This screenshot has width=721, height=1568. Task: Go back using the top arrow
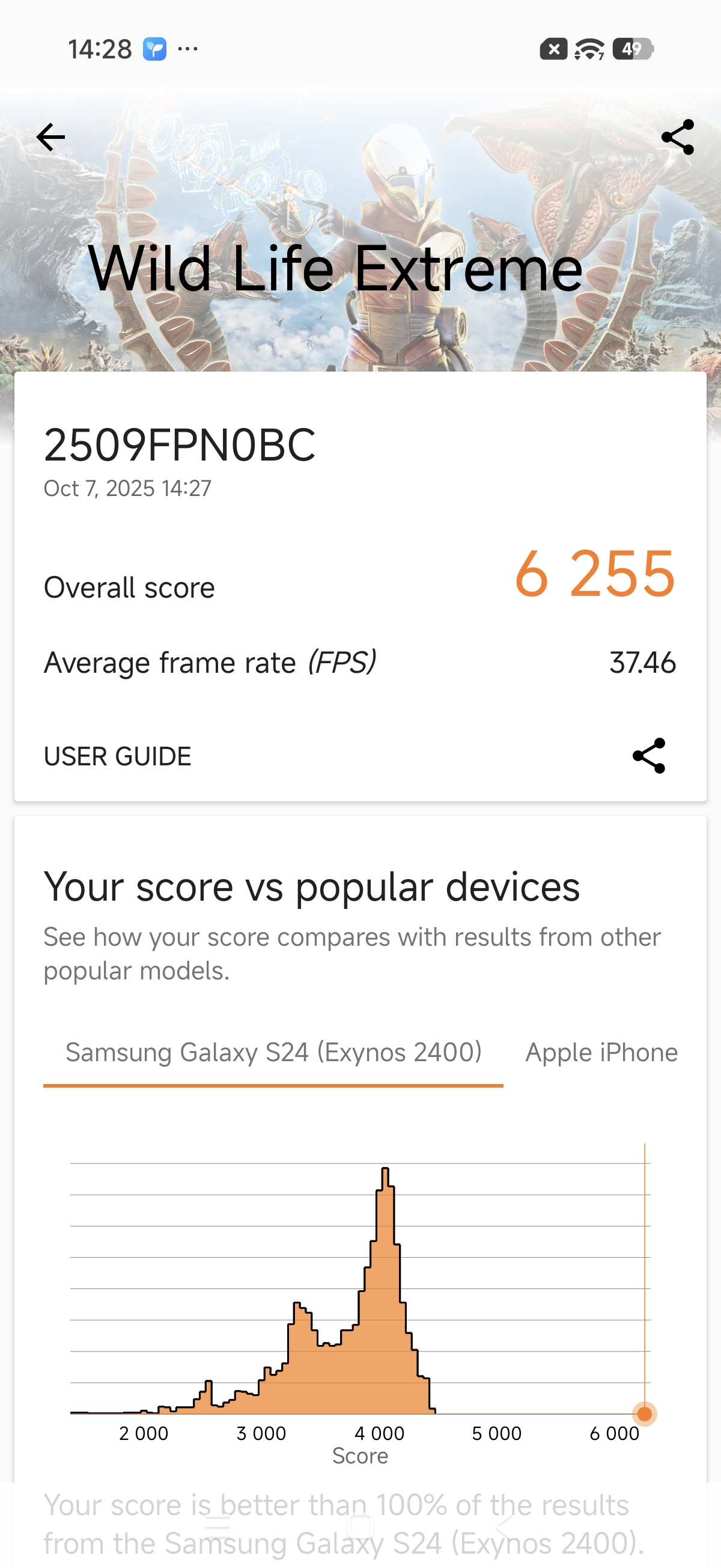tap(50, 137)
